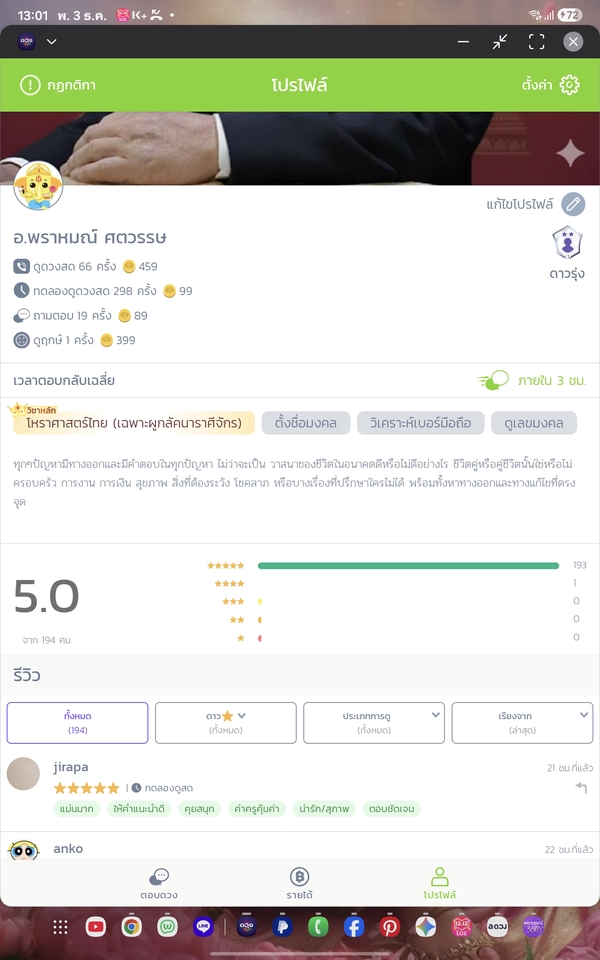600x960 pixels.
Task: Show ทั้งหมด (194) reviews filter
Action: coord(77,723)
